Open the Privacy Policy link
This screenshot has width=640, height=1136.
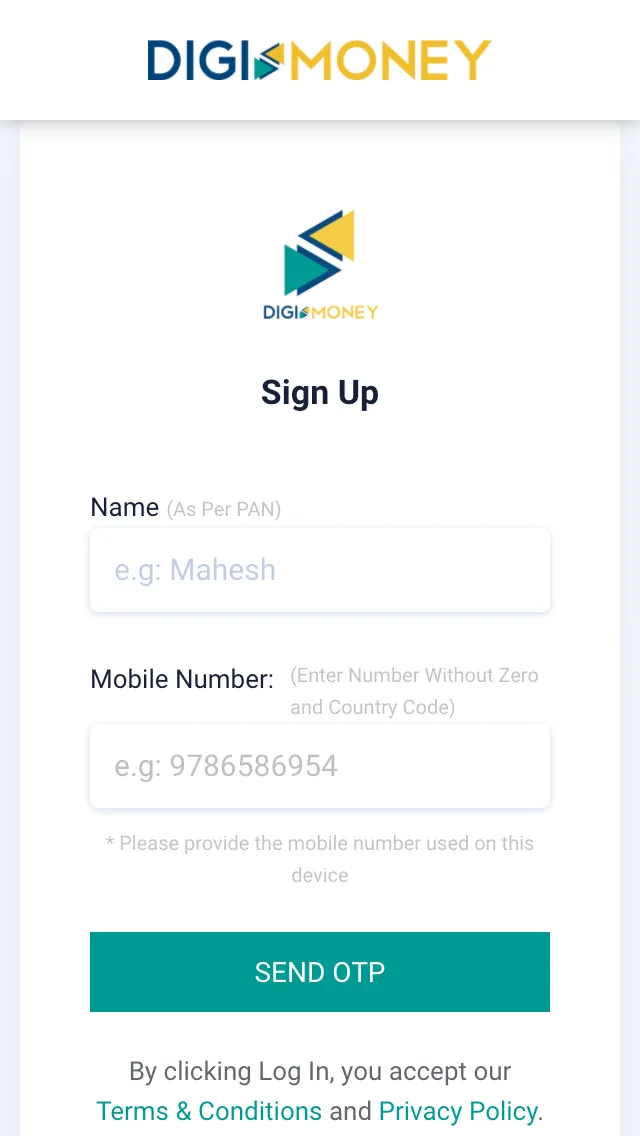pyautogui.click(x=458, y=1111)
